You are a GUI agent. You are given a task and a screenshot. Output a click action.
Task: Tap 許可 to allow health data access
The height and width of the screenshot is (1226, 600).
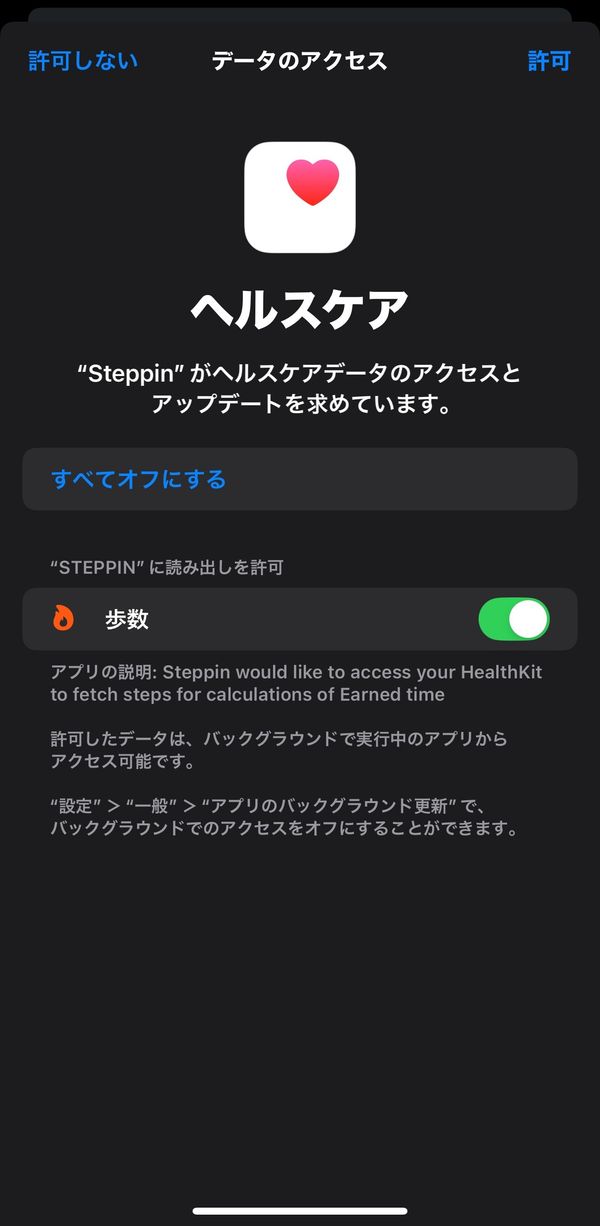click(549, 61)
